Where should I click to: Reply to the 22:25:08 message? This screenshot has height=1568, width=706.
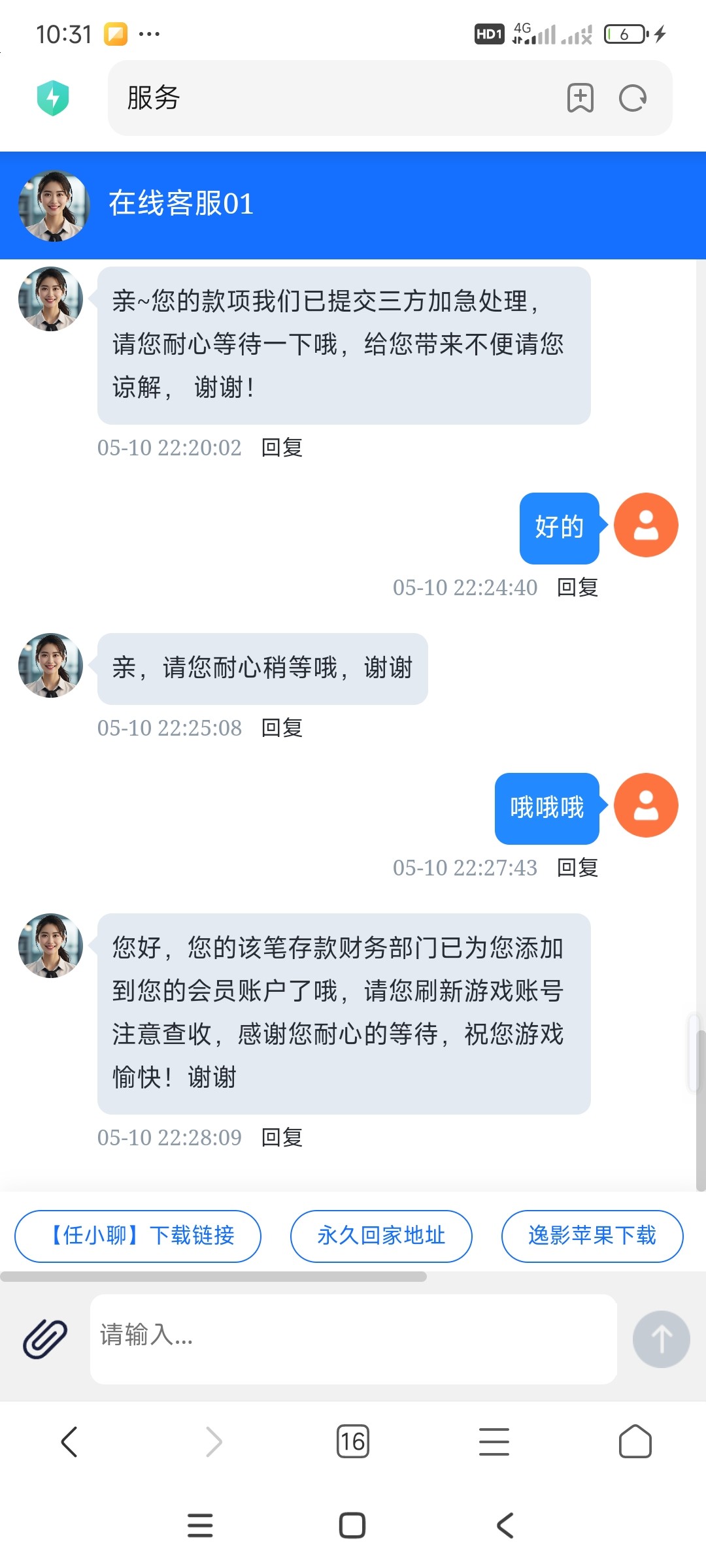[282, 728]
